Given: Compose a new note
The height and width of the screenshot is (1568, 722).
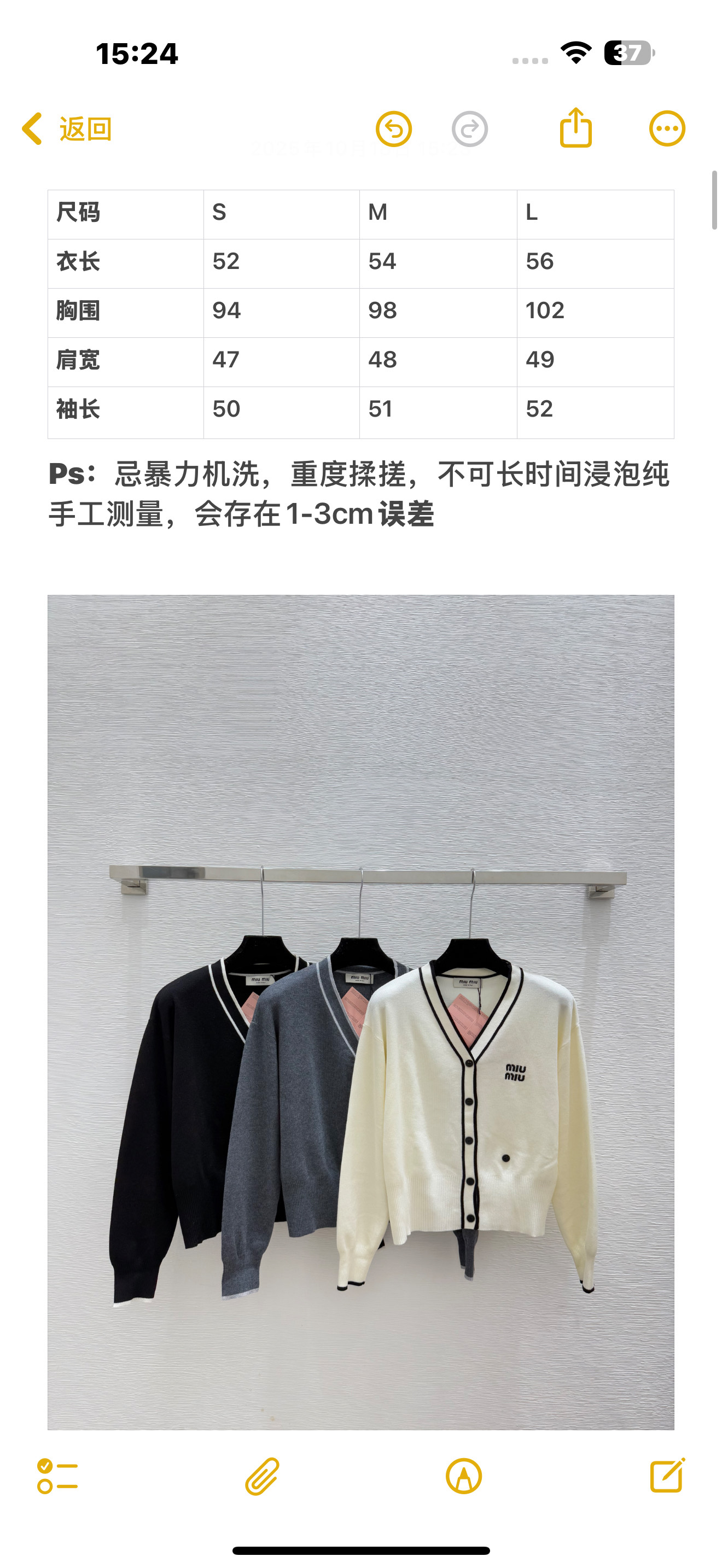Looking at the screenshot, I should (667, 1475).
